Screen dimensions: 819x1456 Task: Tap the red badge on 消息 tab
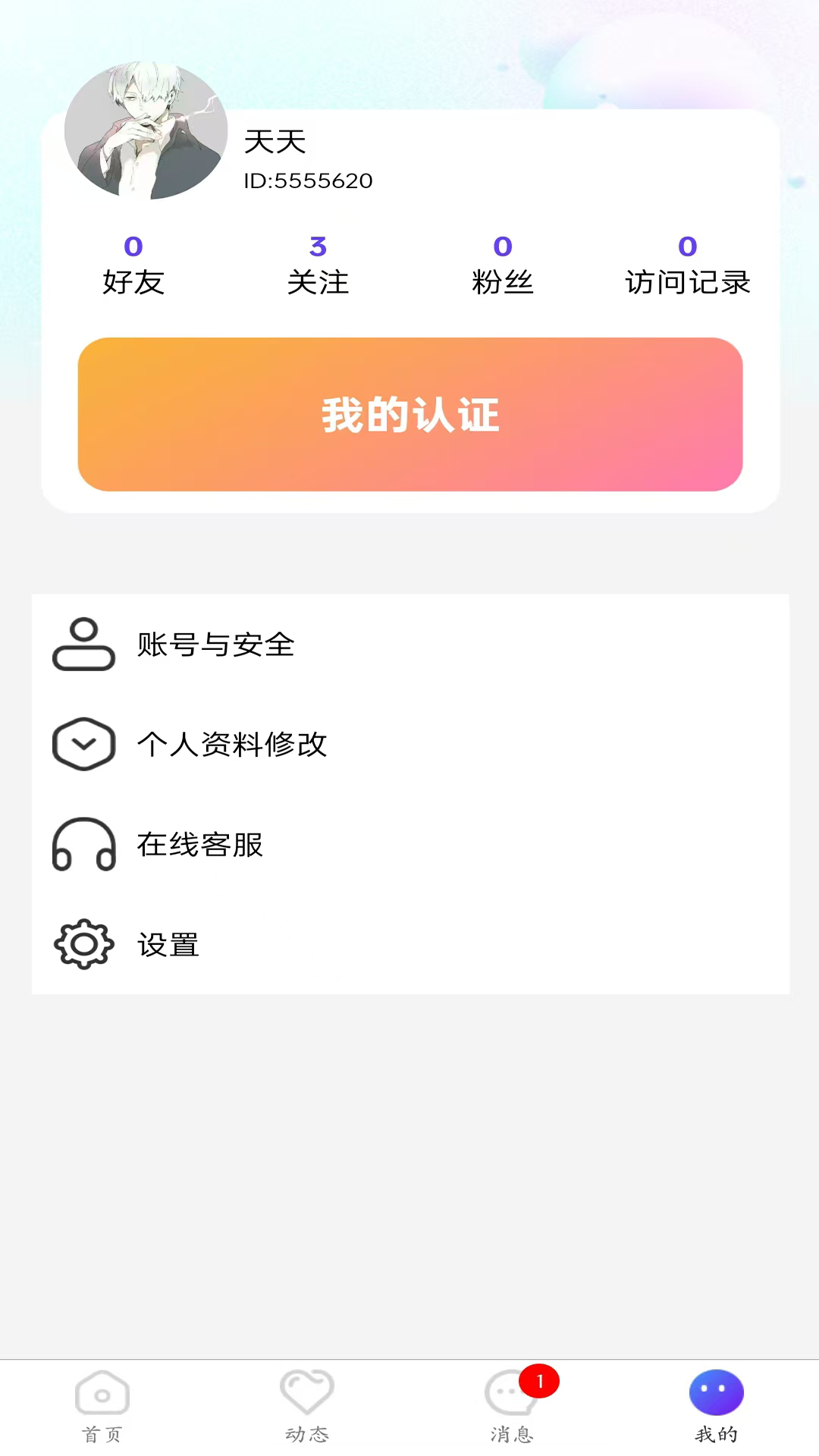(x=540, y=1382)
